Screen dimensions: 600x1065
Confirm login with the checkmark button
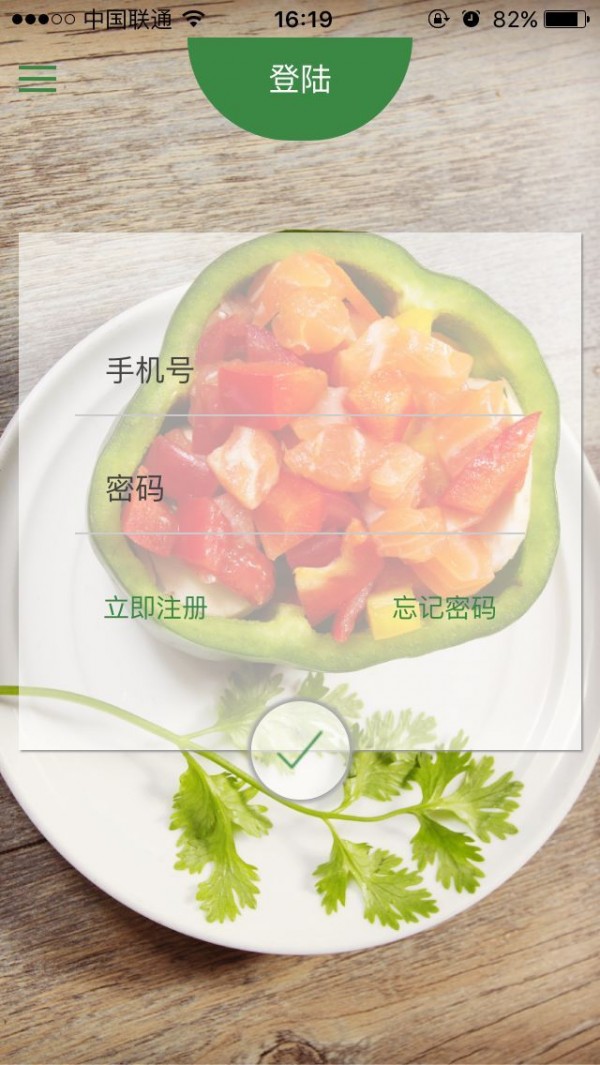(x=300, y=749)
